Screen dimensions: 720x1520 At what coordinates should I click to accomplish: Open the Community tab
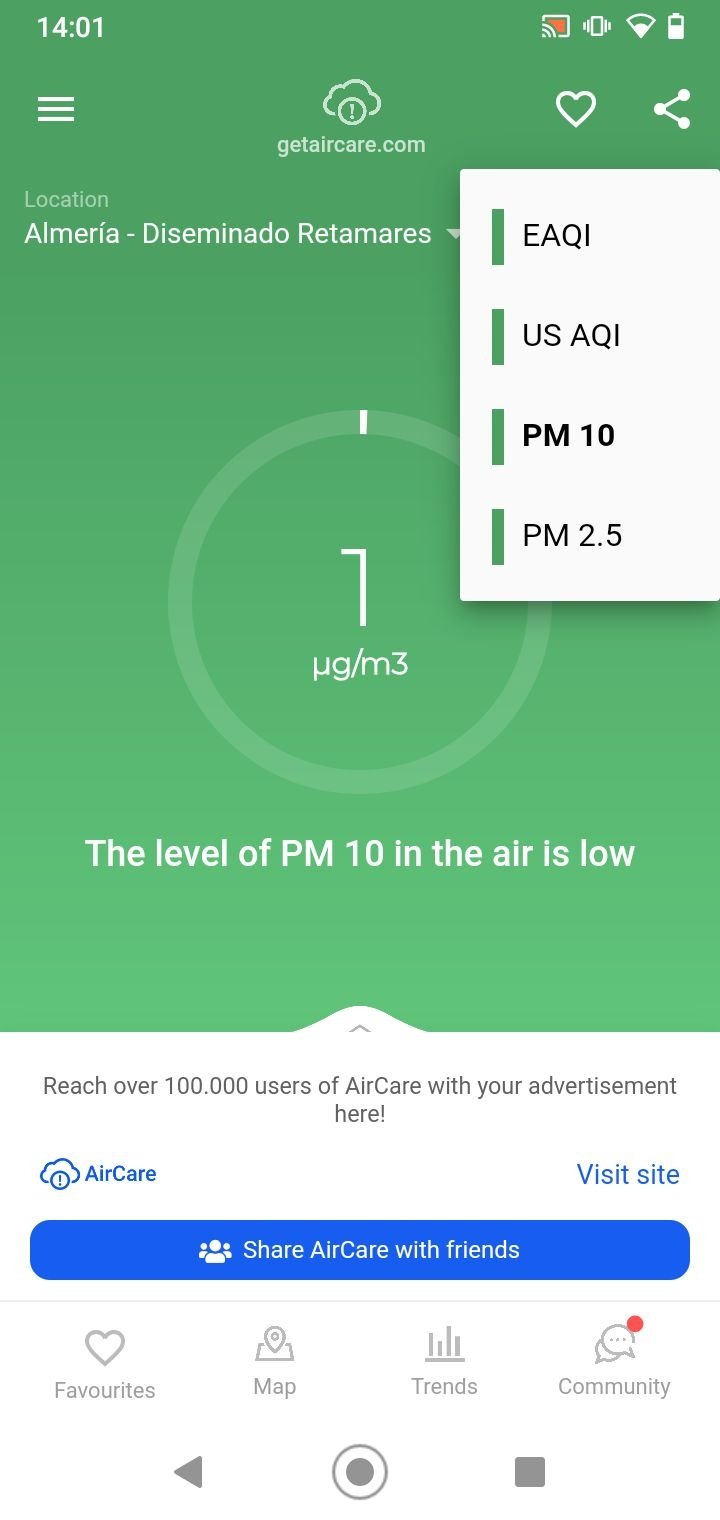614,1360
